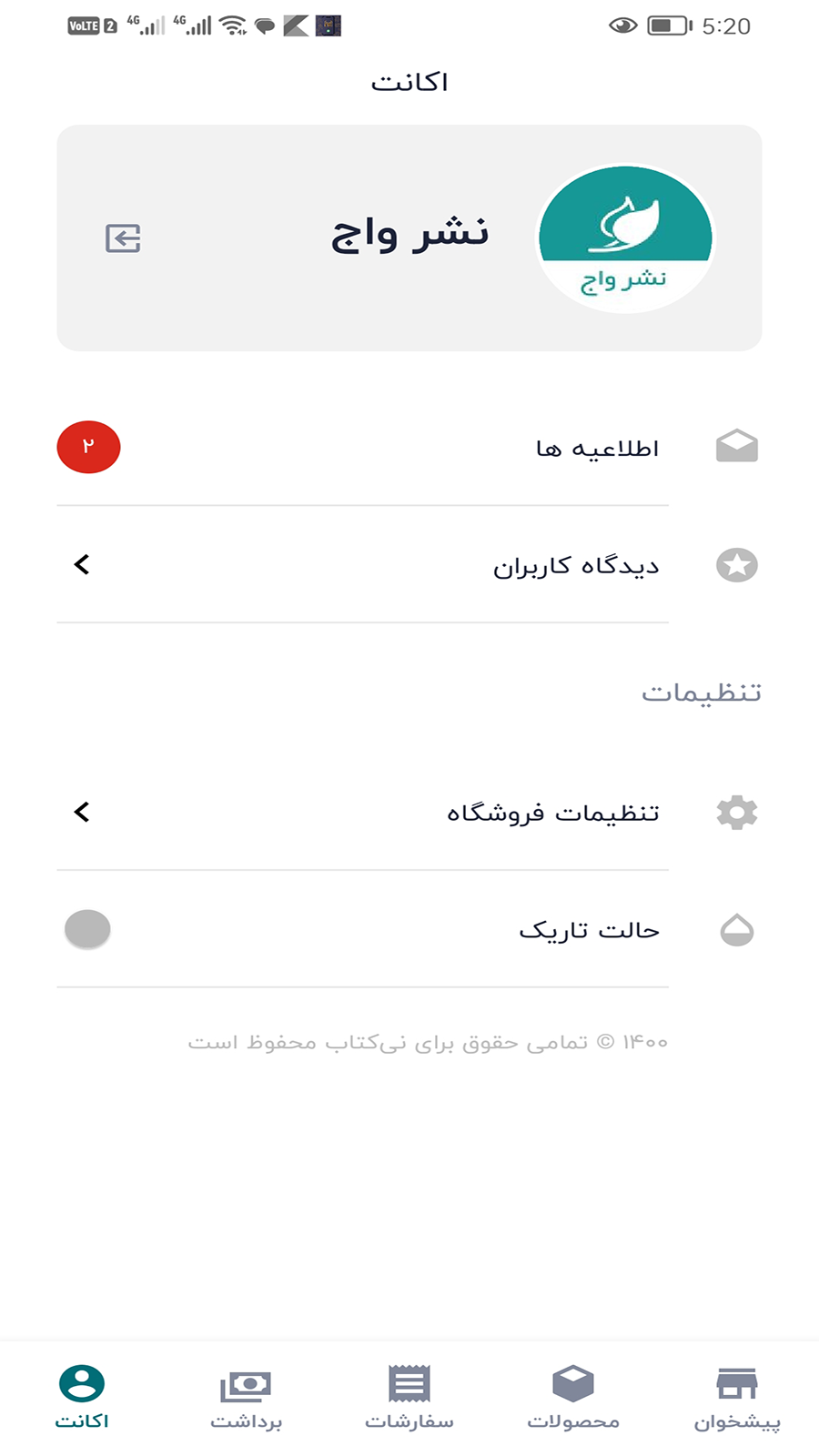Select the برداشت withdrawal tab
This screenshot has width=819, height=1456.
pos(246,1398)
